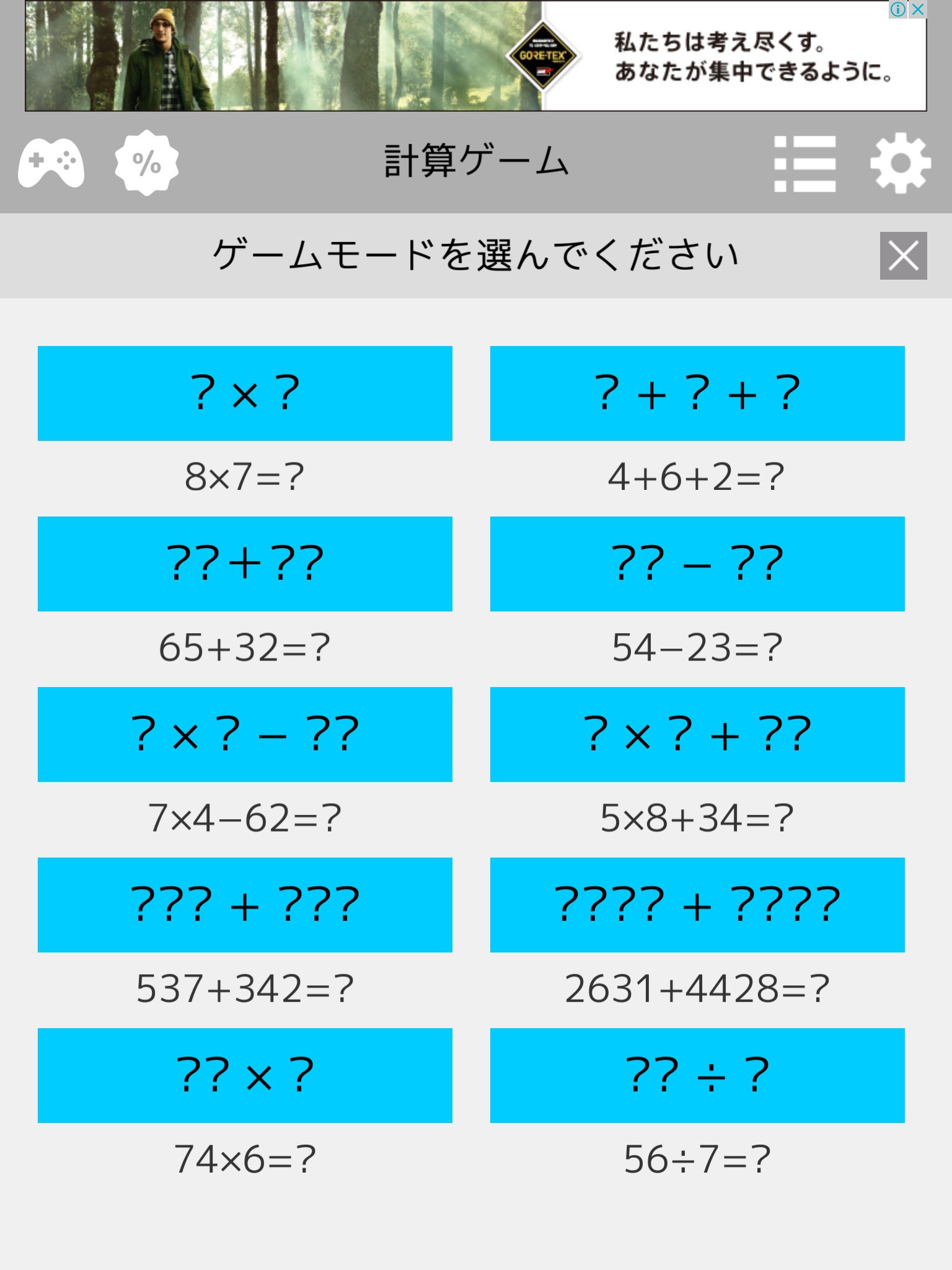Select the ? × ? game mode
Viewport: 952px width, 1270px height.
click(x=245, y=393)
